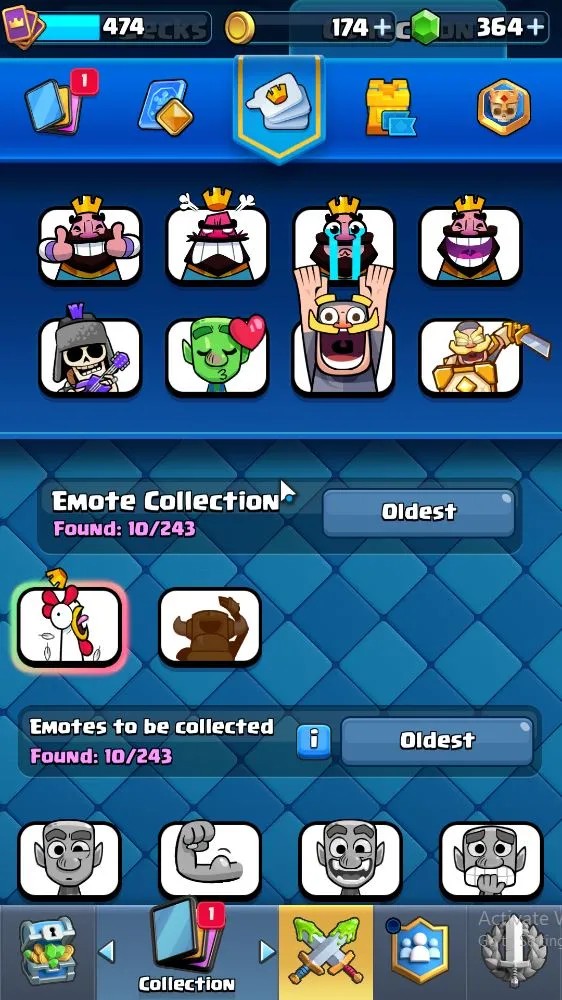Open the clan social tab
The height and width of the screenshot is (1000, 562).
420,950
